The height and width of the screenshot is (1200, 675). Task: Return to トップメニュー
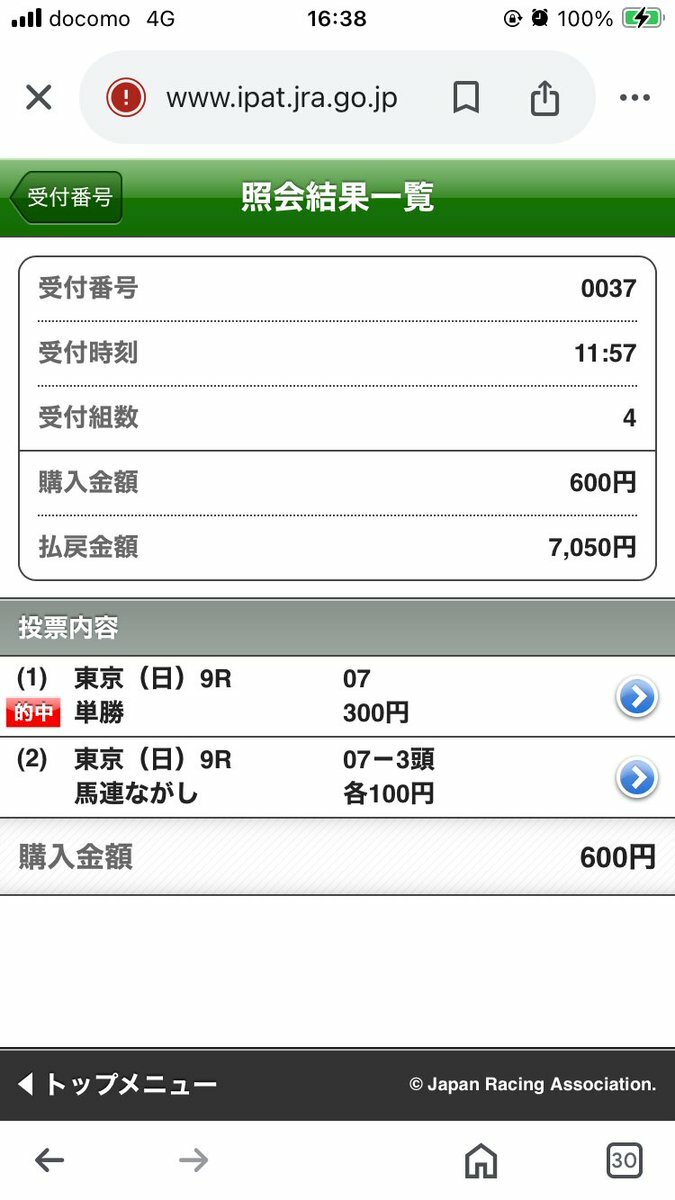coord(117,1084)
